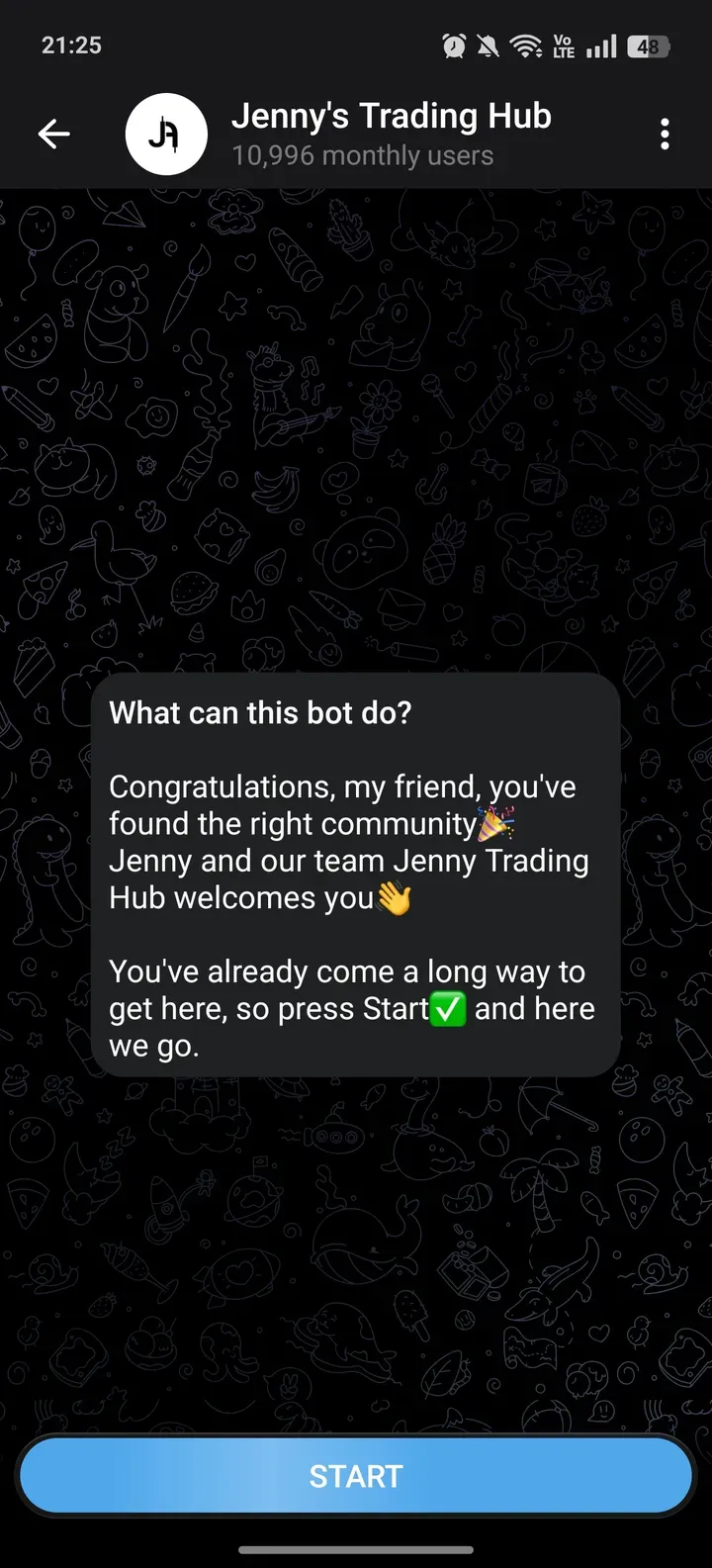The width and height of the screenshot is (712, 1568).
Task: Check the alarm clock status icon
Action: point(453,45)
